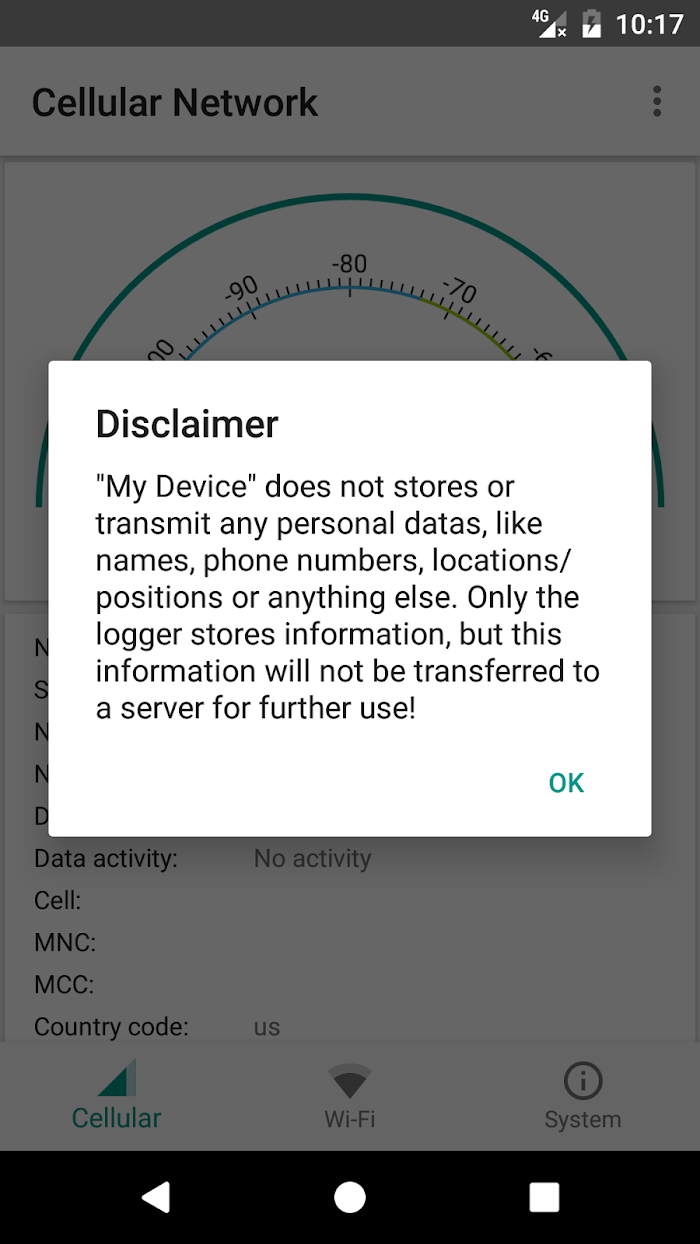This screenshot has height=1244, width=700.
Task: Switch to the Wi-Fi tab
Action: pyautogui.click(x=350, y=1096)
